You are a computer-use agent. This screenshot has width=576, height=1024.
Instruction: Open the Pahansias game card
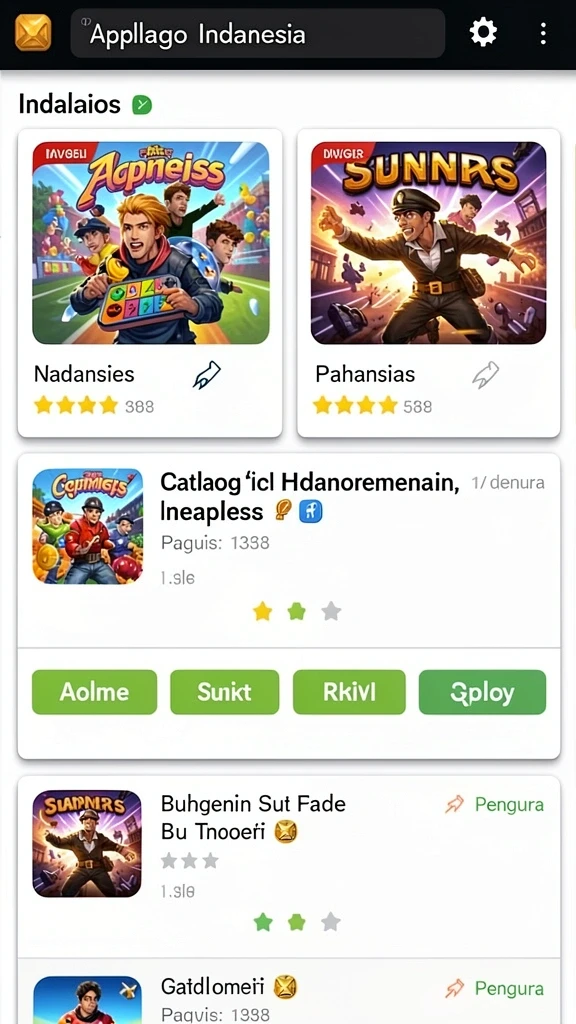click(428, 283)
